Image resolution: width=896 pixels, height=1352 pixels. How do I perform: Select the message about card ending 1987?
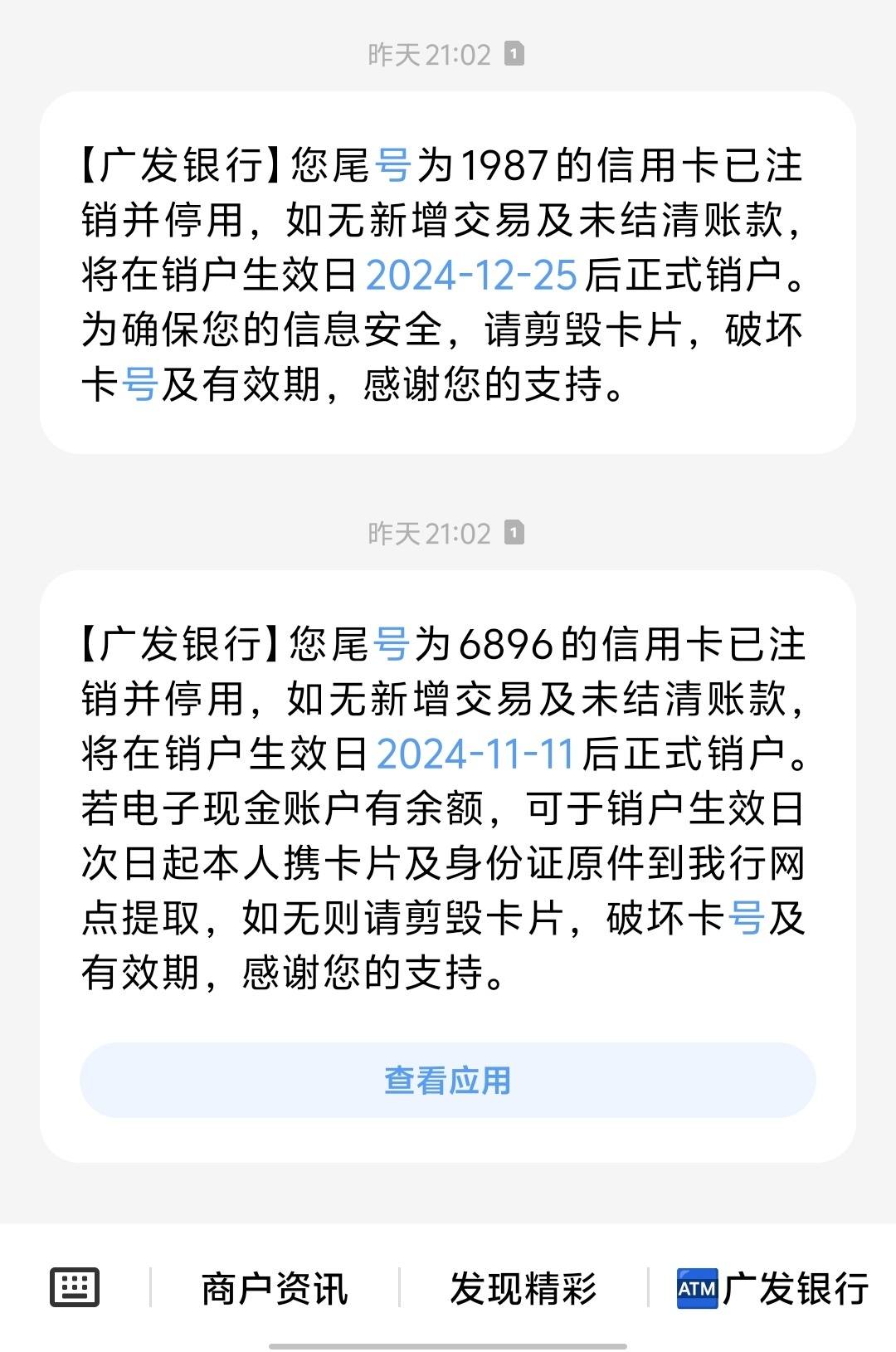pos(448,274)
